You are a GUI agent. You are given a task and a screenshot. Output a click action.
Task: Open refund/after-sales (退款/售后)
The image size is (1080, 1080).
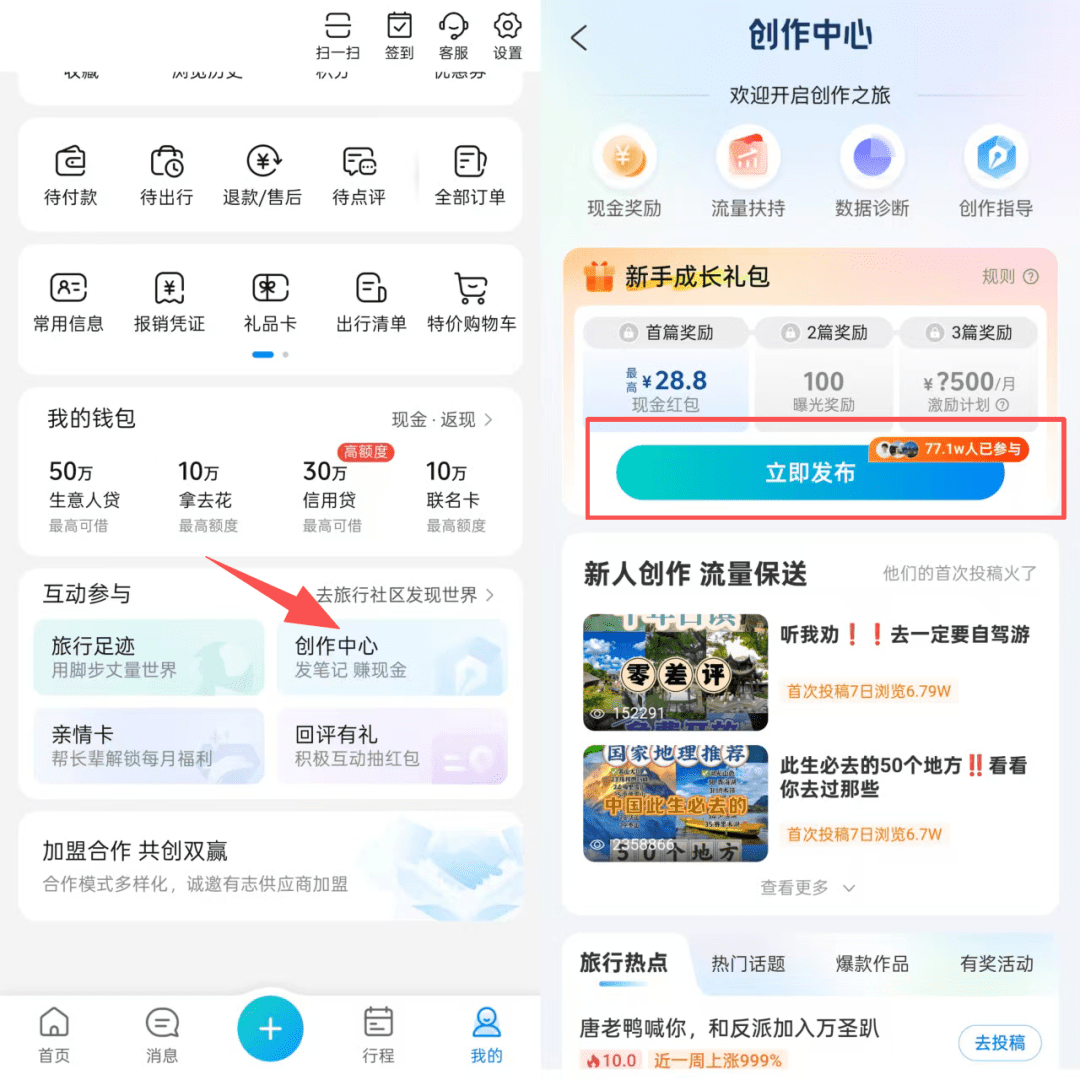coord(262,174)
